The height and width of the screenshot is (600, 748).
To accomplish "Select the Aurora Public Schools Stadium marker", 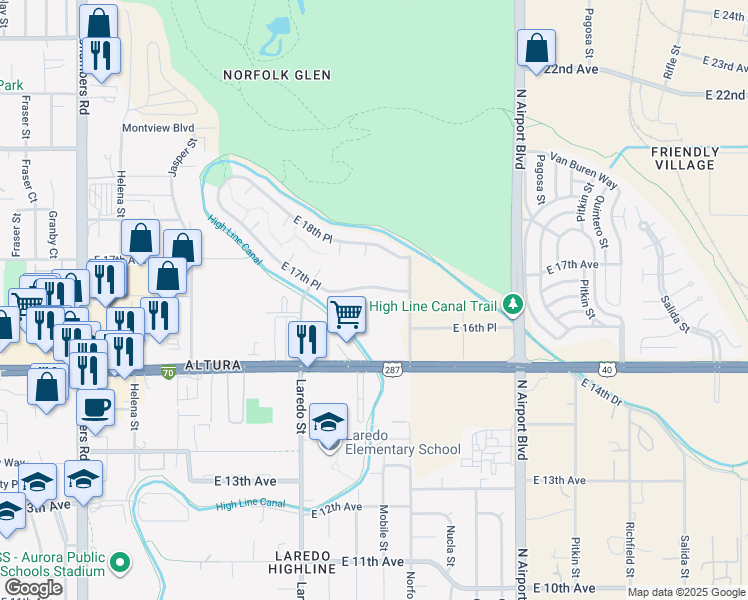I will pos(119,565).
